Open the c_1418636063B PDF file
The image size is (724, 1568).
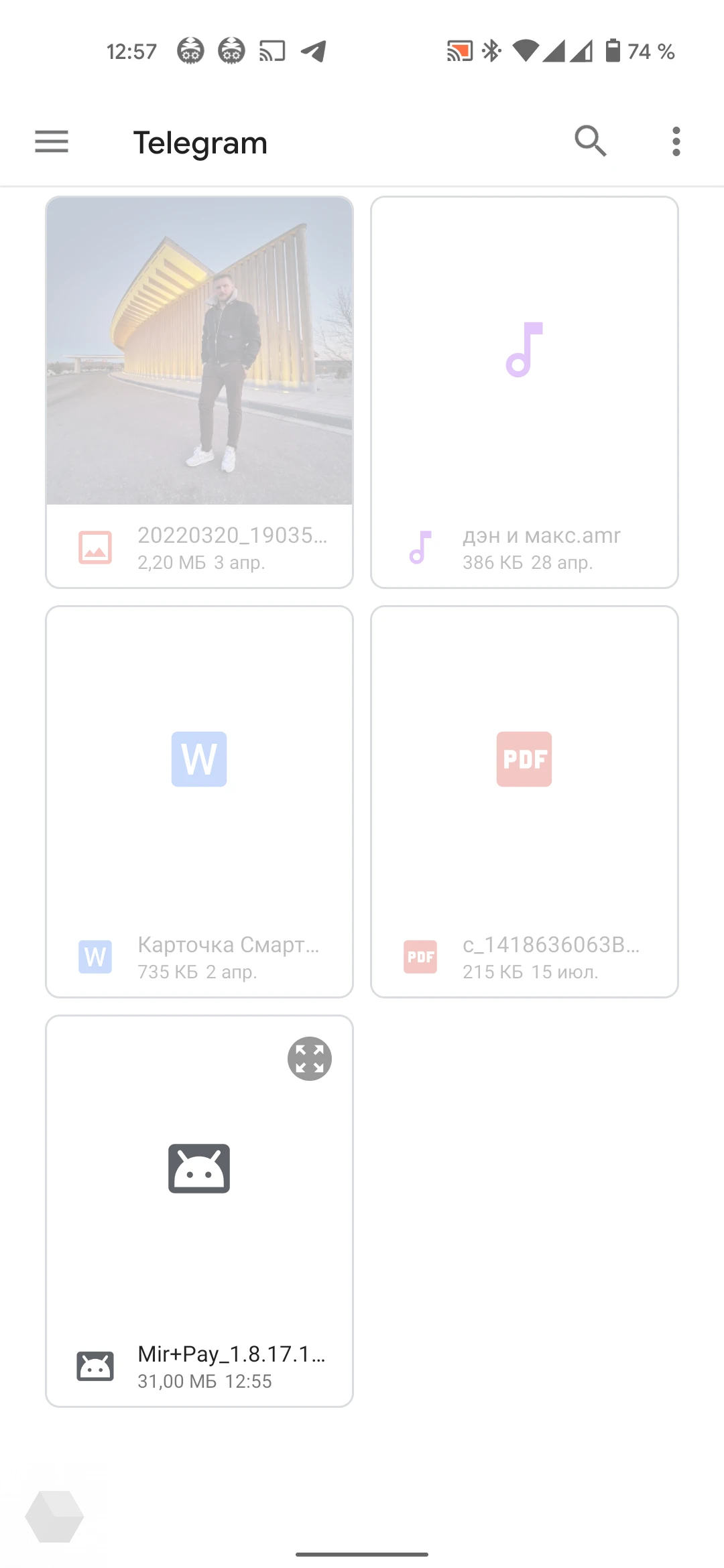point(524,801)
